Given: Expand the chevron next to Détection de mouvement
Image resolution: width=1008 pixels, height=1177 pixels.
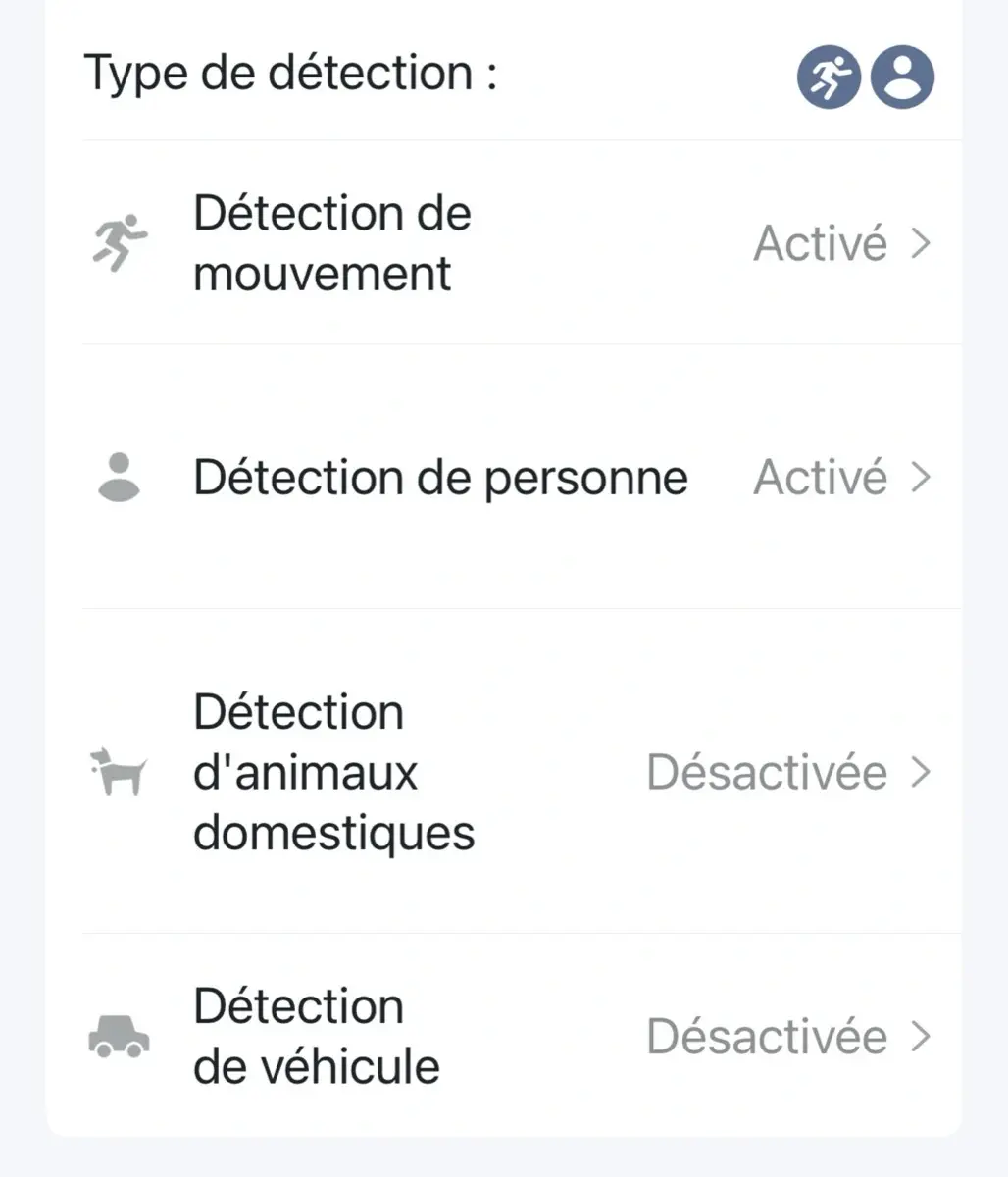Looking at the screenshot, I should point(920,243).
